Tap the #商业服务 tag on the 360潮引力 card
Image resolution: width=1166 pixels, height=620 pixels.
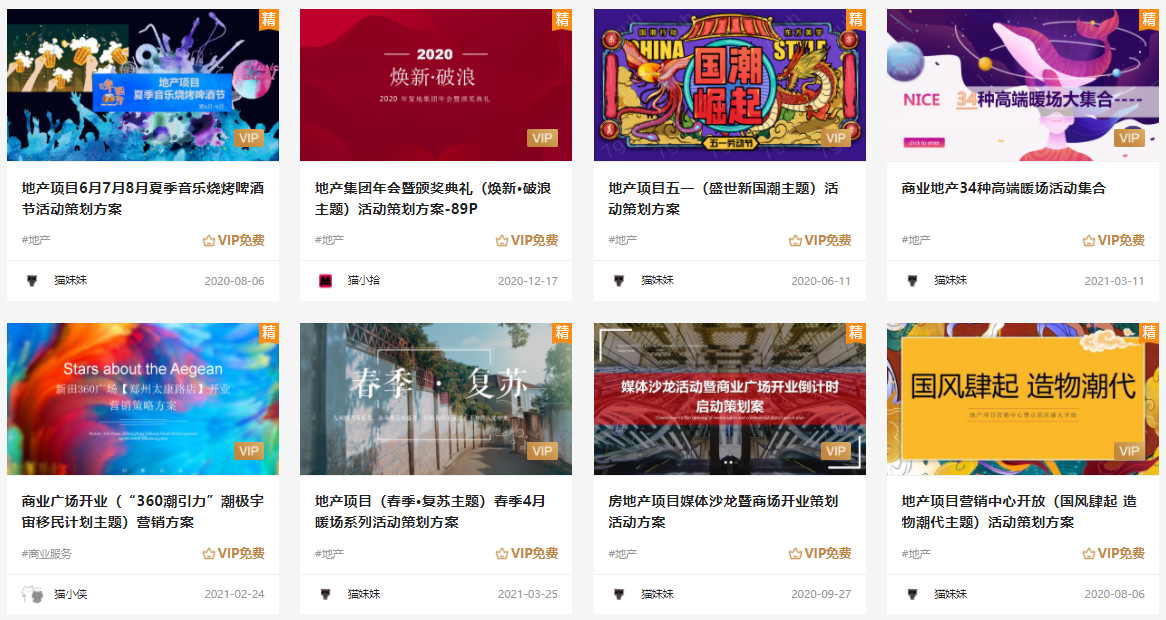click(47, 554)
